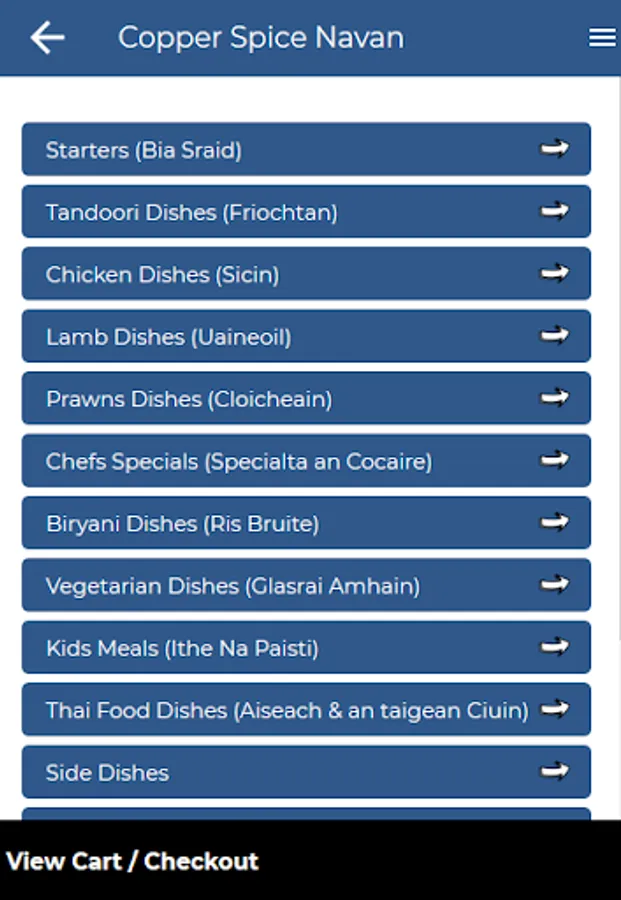Open the hamburger menu

click(601, 38)
